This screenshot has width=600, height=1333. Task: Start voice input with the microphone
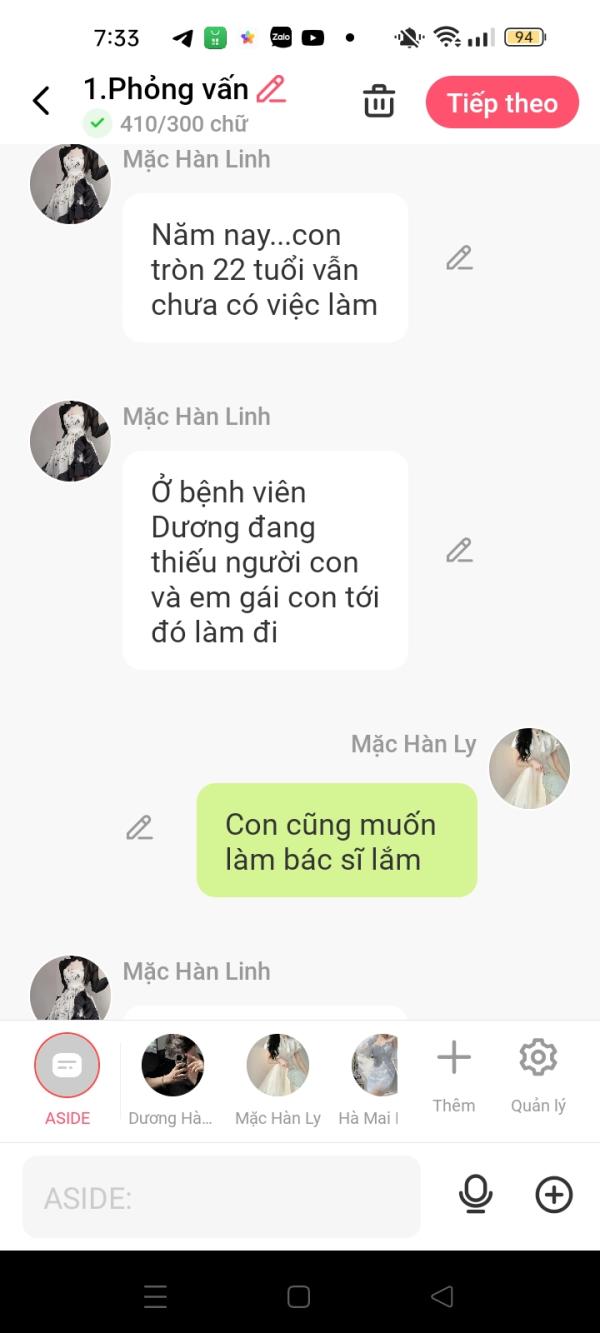coord(476,1195)
